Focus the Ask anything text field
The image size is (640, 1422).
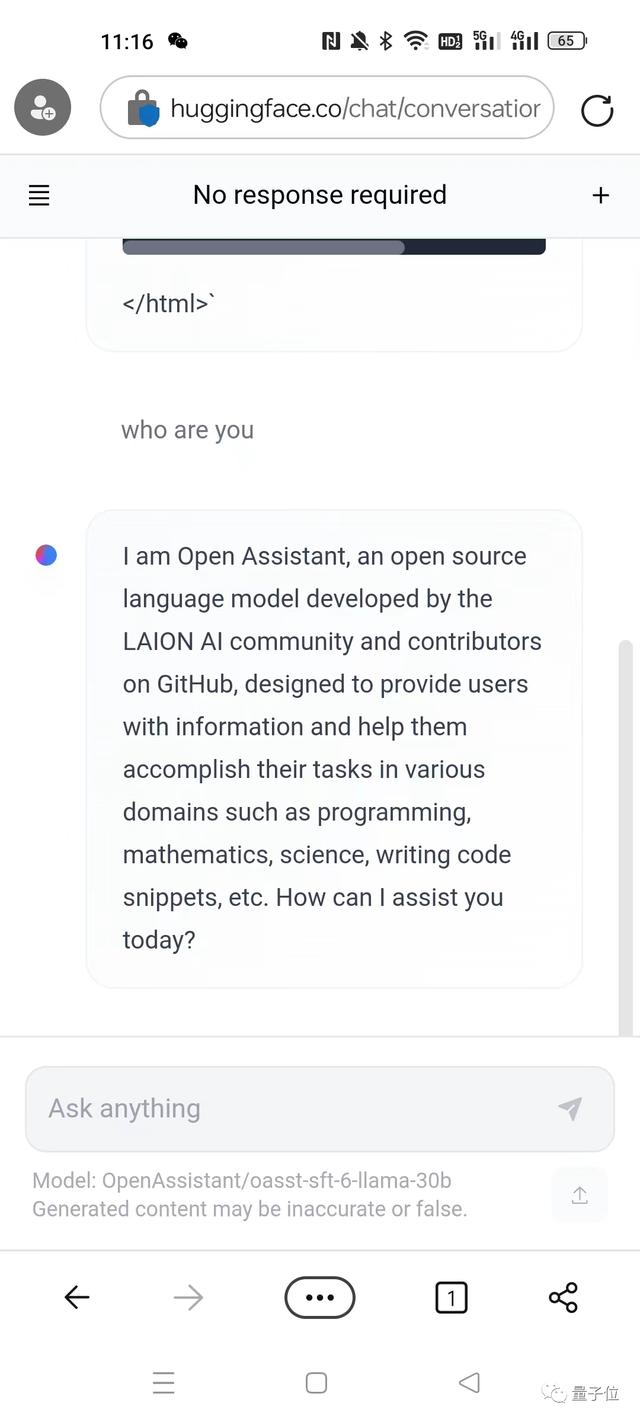[x=290, y=1108]
